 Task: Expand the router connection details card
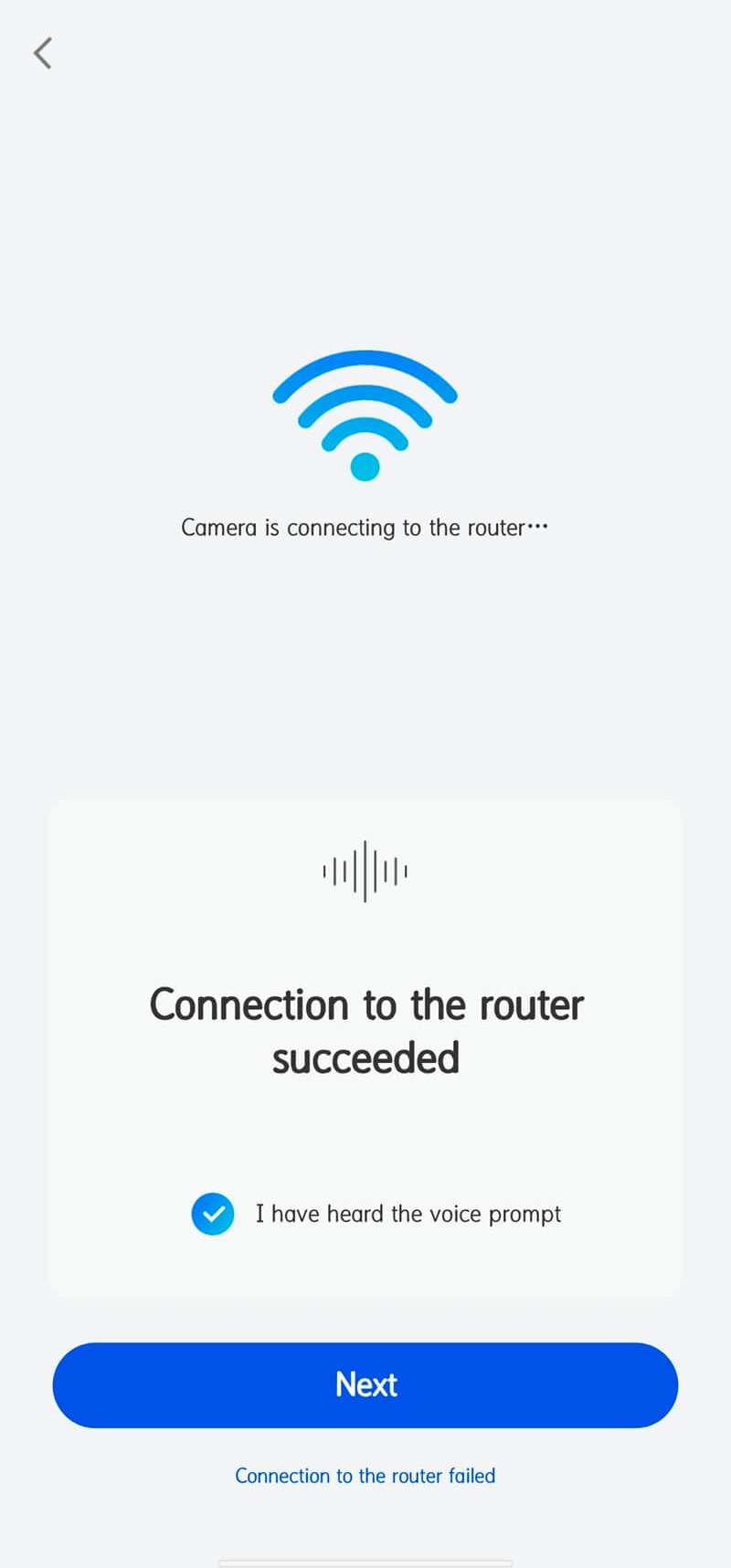(365, 1046)
